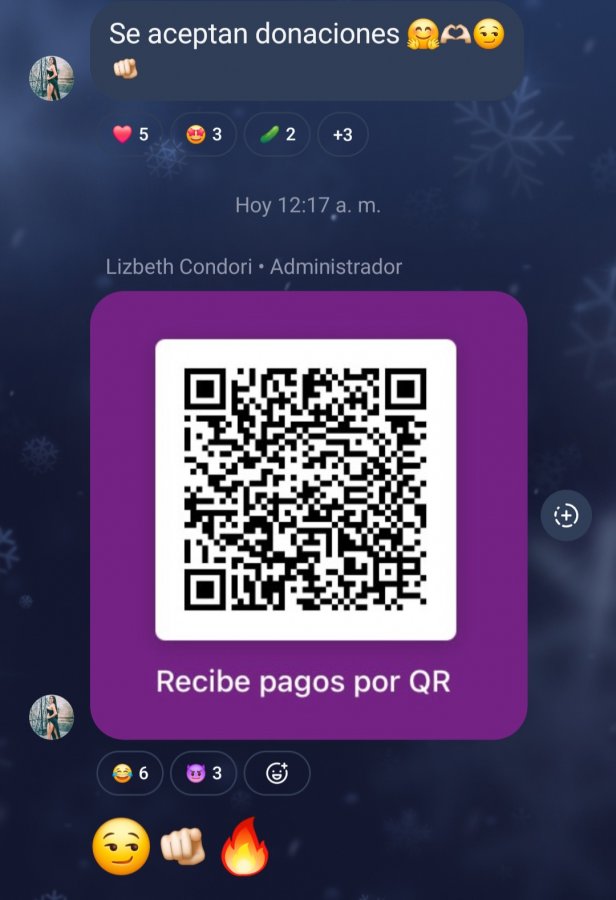Add a new emoji reaction to QR message
Screen dimensions: 616x900
277,773
